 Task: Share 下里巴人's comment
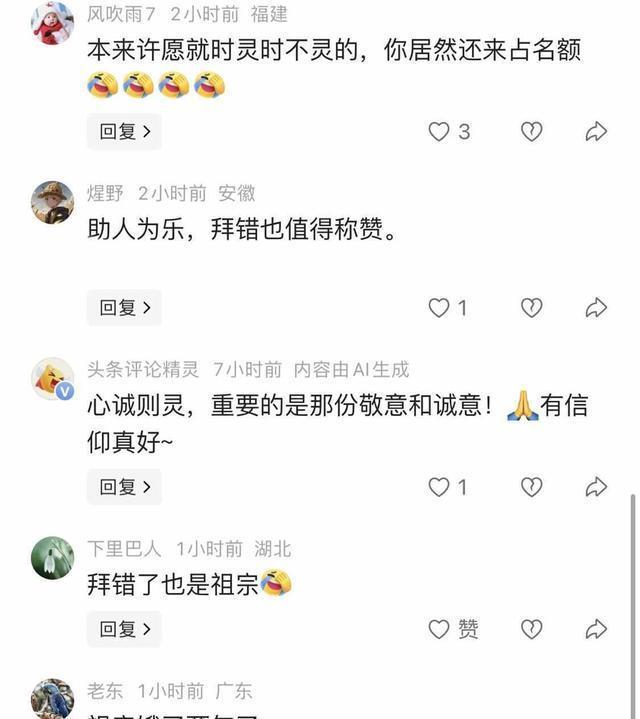(596, 629)
